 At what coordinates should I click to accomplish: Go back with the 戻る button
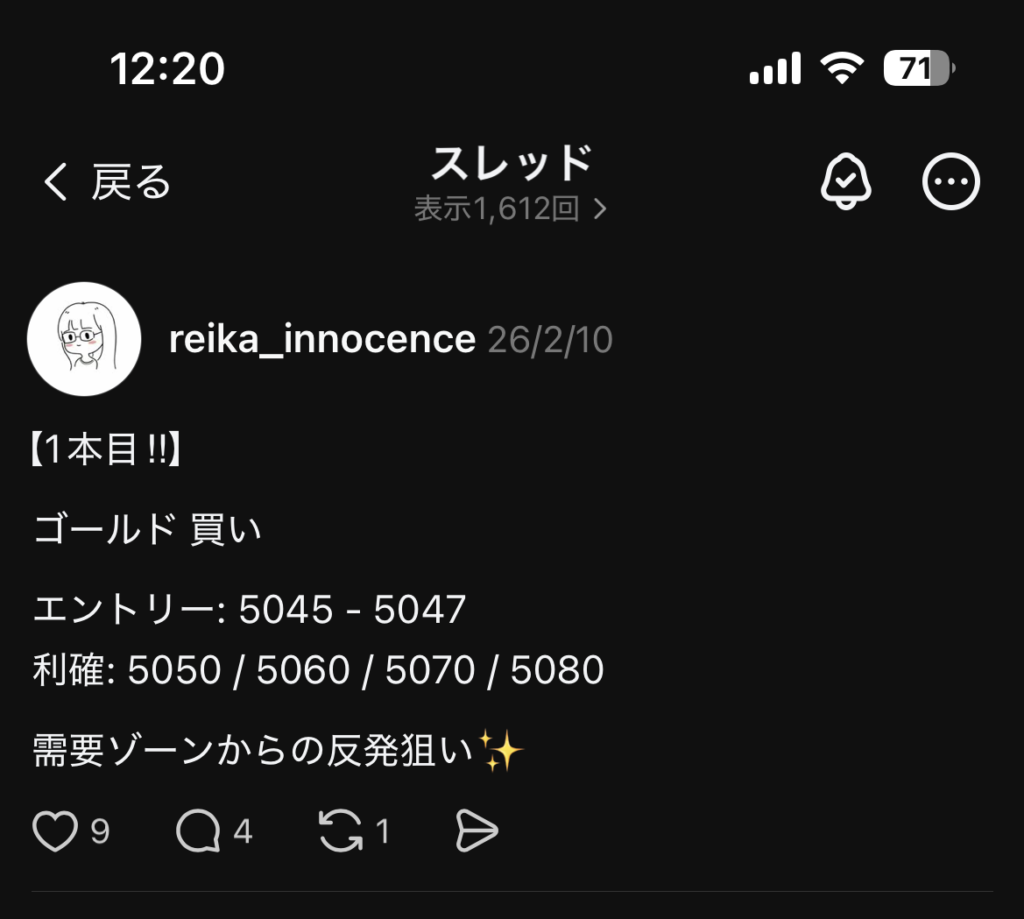coord(108,183)
